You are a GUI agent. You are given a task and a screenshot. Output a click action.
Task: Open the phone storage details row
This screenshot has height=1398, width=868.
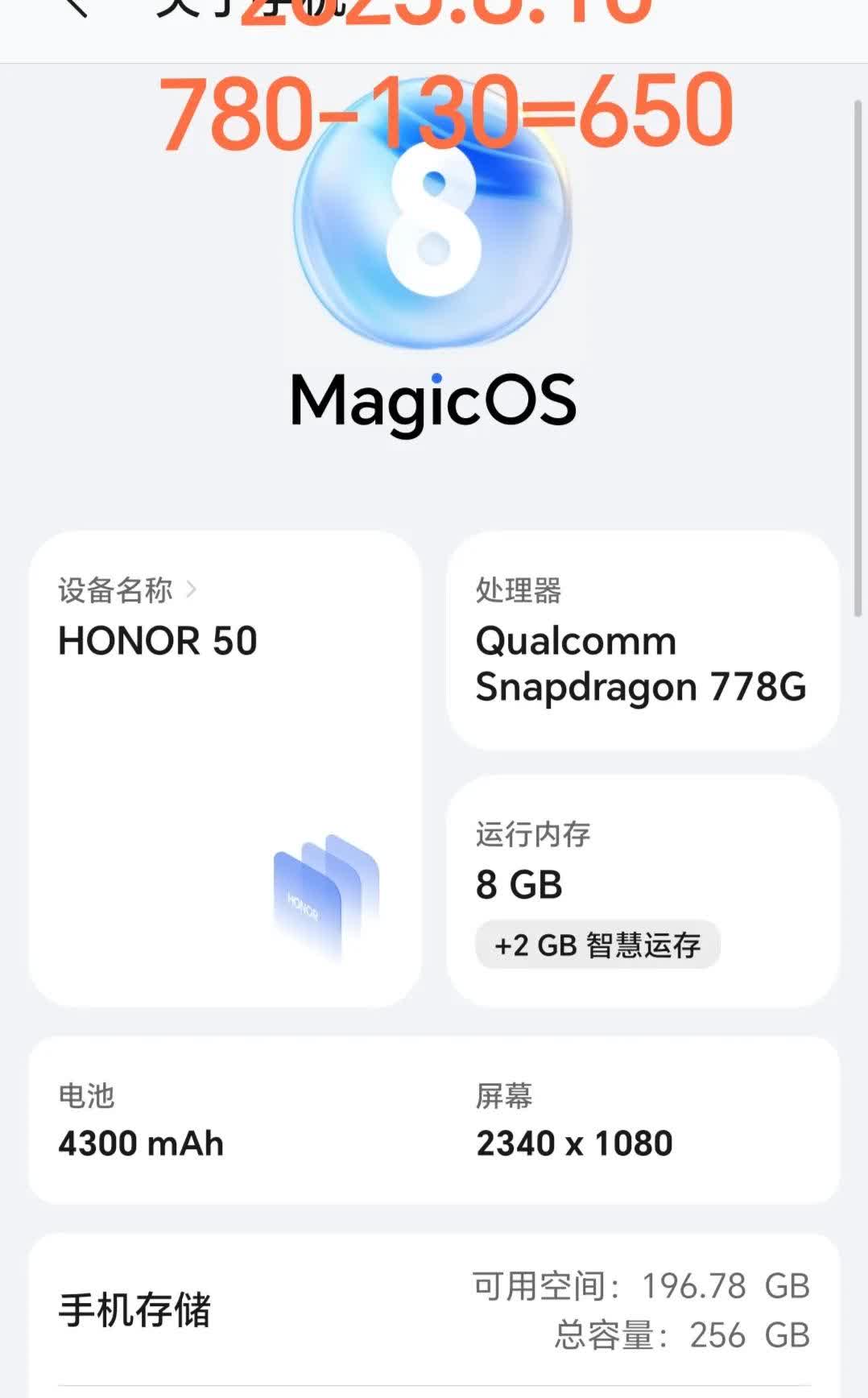point(433,1309)
